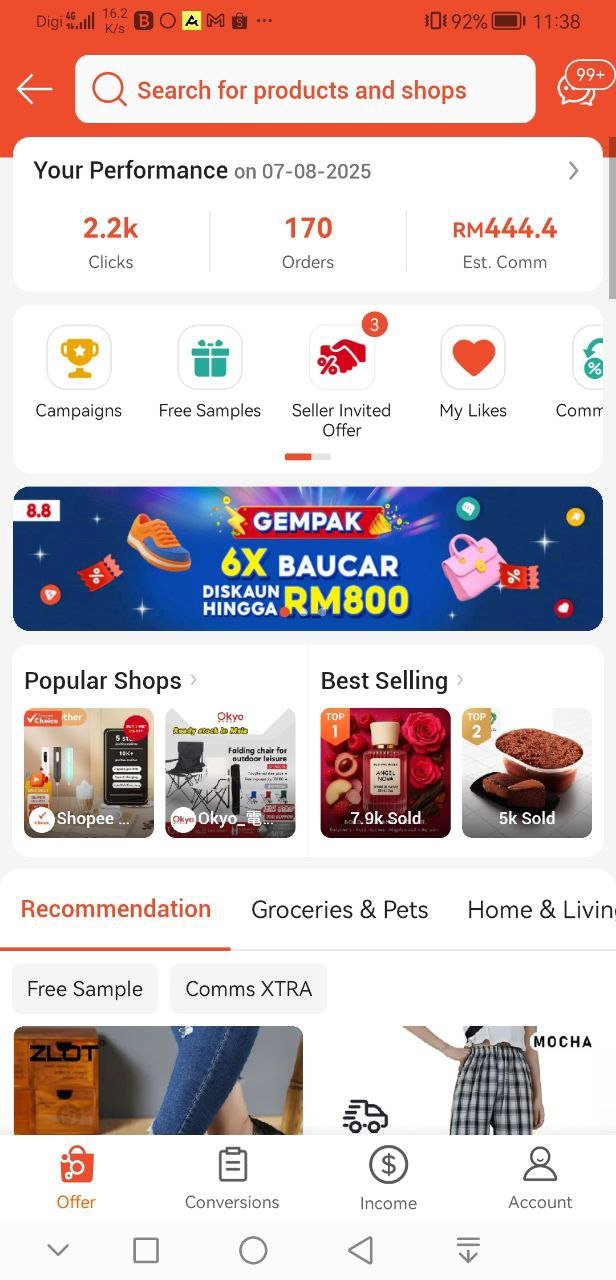Switch to the Conversions tab
This screenshot has height=1280, width=616.
(x=232, y=1178)
